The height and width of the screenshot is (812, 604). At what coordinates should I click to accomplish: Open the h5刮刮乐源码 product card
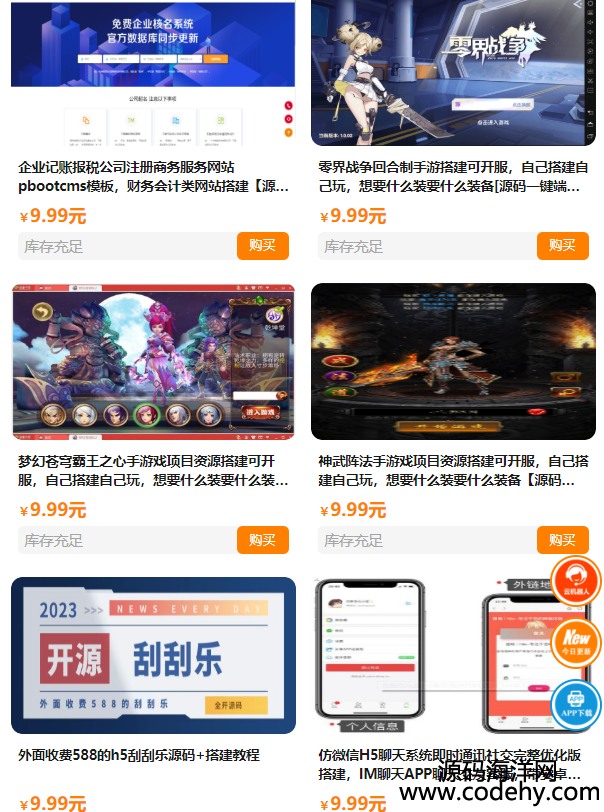(x=153, y=655)
